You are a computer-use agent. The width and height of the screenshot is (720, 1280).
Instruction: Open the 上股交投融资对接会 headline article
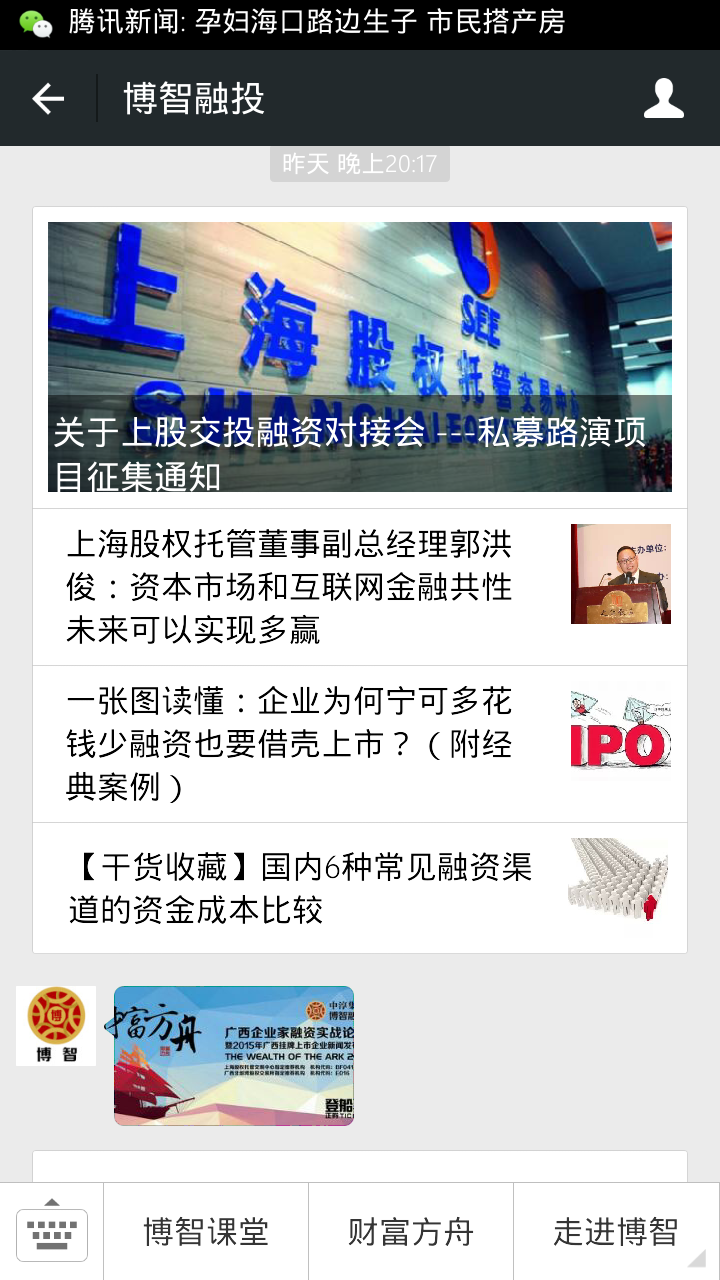(x=360, y=357)
